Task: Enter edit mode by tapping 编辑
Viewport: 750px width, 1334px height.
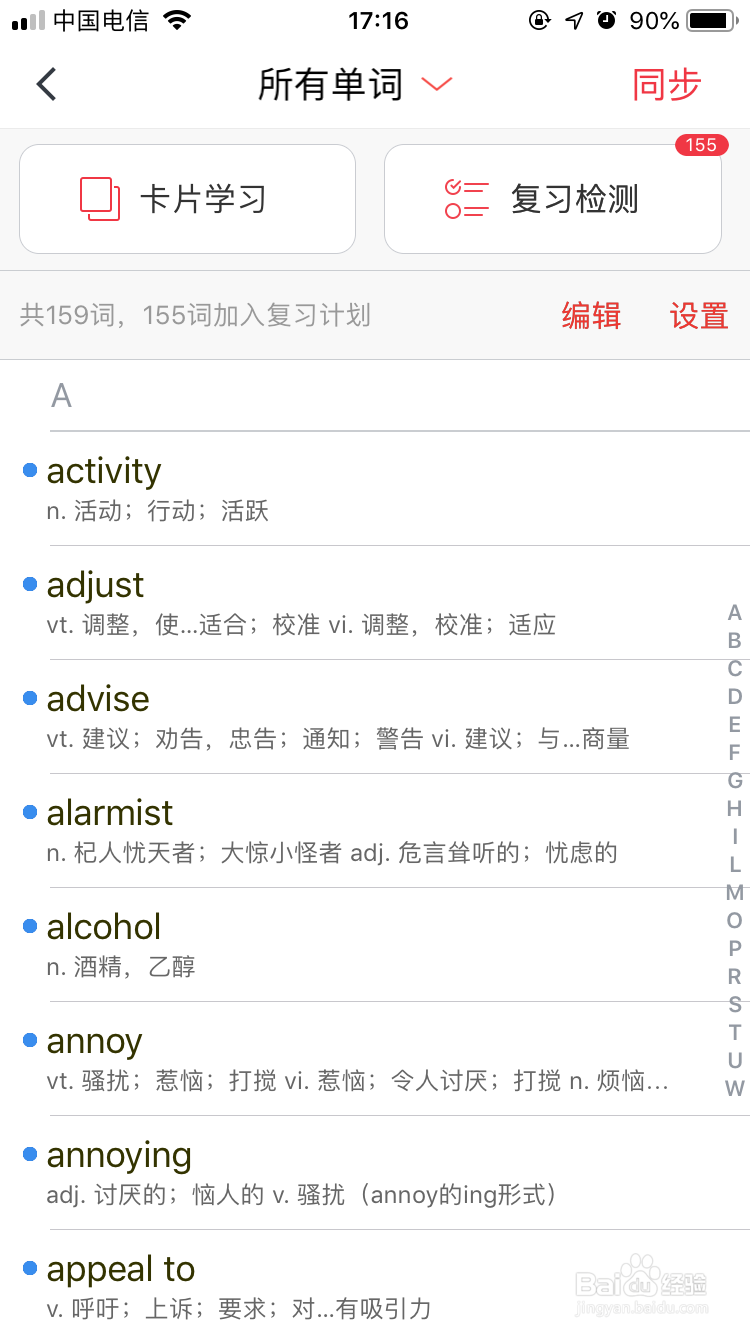Action: pyautogui.click(x=591, y=316)
